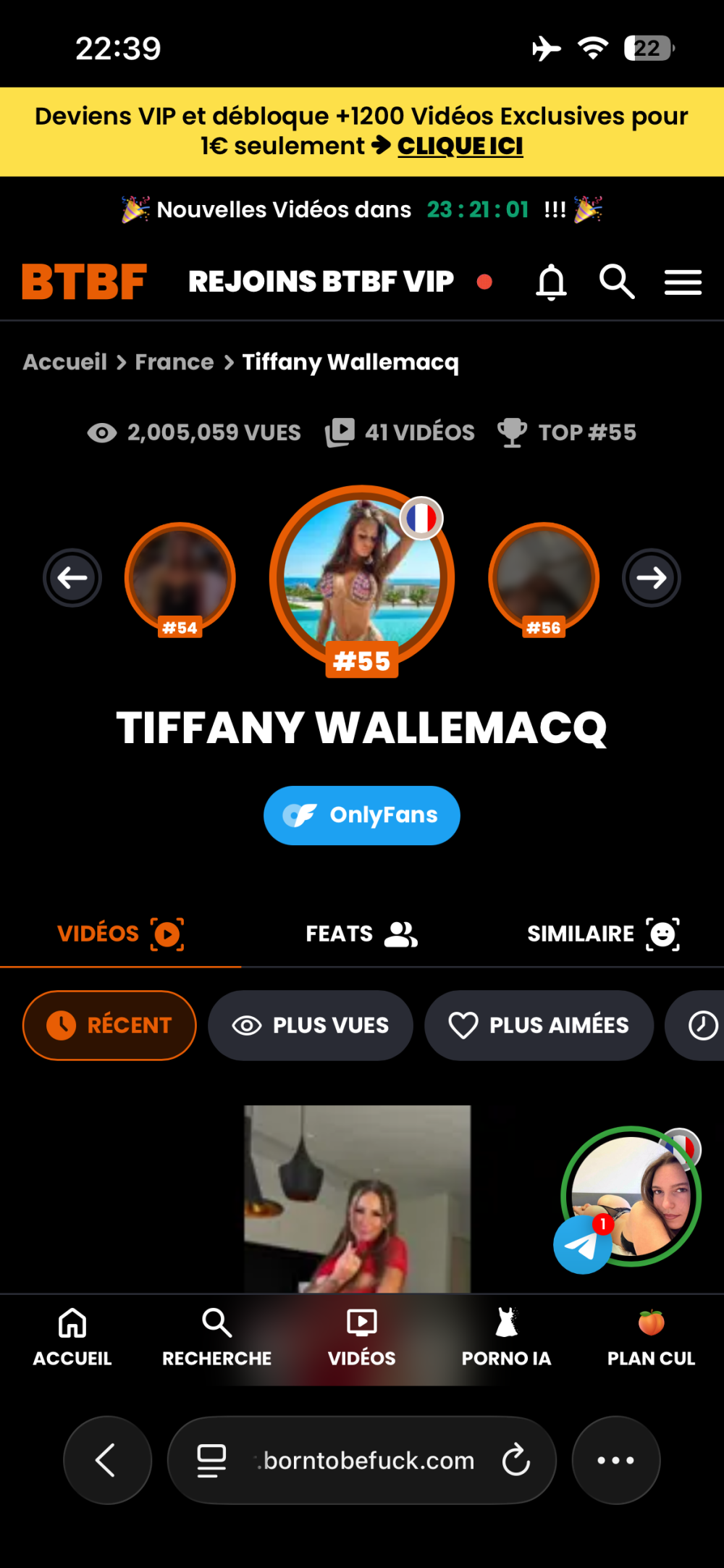This screenshot has width=724, height=1568.
Task: Select the PLUS VUES filter
Action: 311,1026
